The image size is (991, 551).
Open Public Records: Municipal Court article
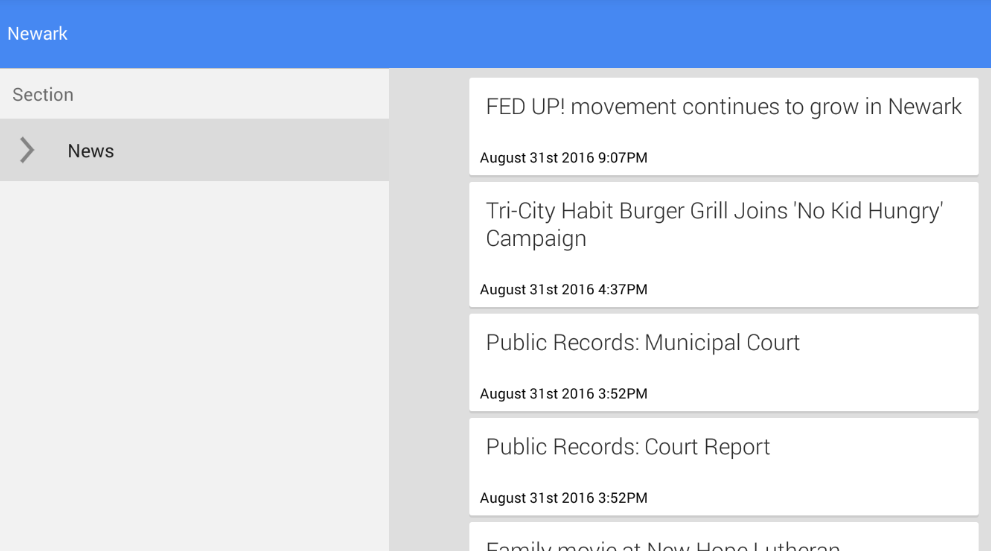pos(724,363)
